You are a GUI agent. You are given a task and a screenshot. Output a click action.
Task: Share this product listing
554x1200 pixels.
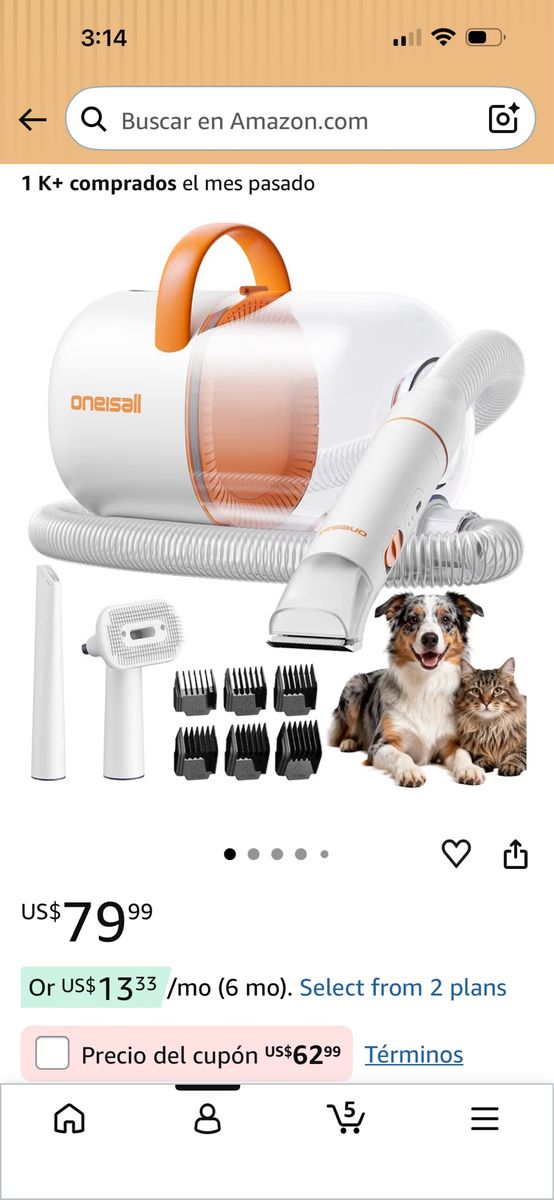[x=515, y=853]
